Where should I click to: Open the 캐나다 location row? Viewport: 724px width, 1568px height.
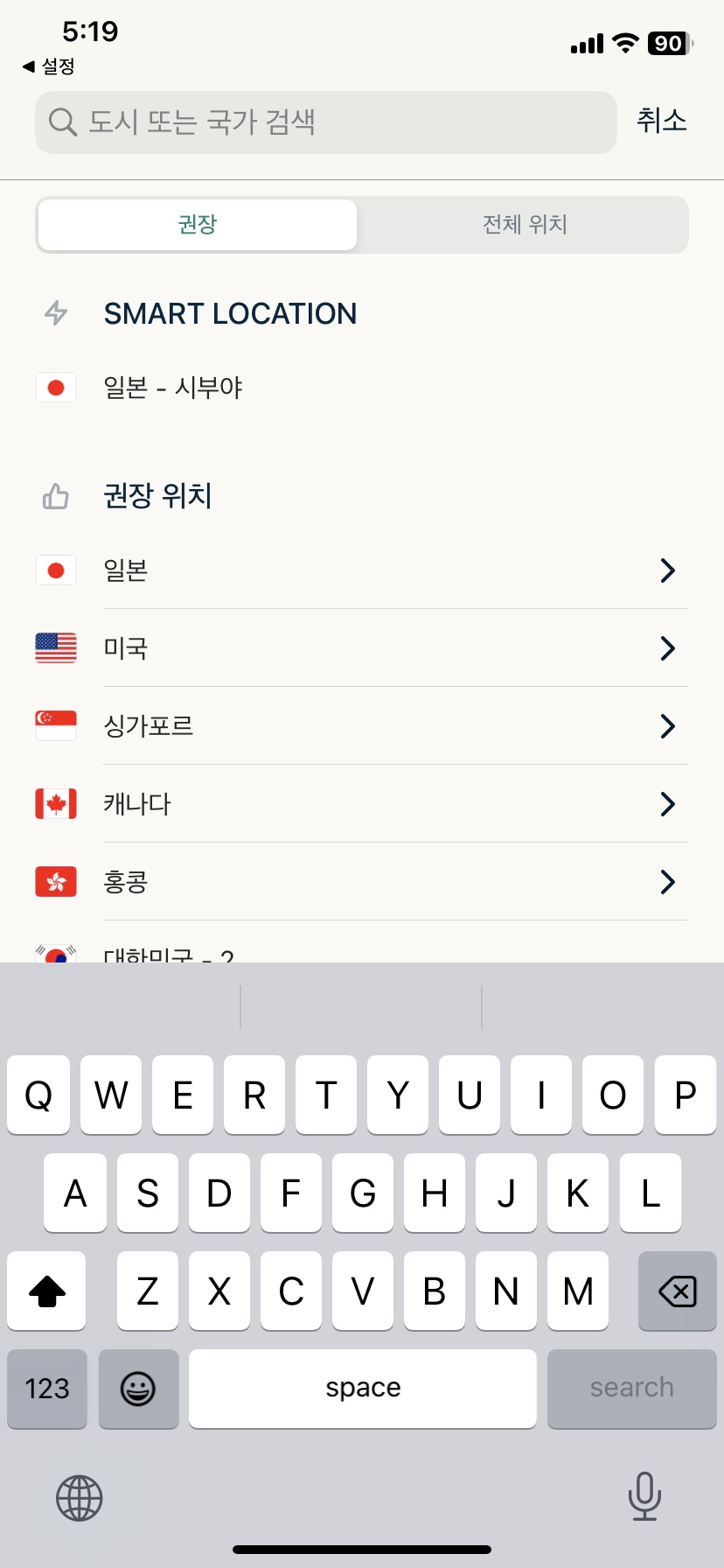click(x=361, y=804)
